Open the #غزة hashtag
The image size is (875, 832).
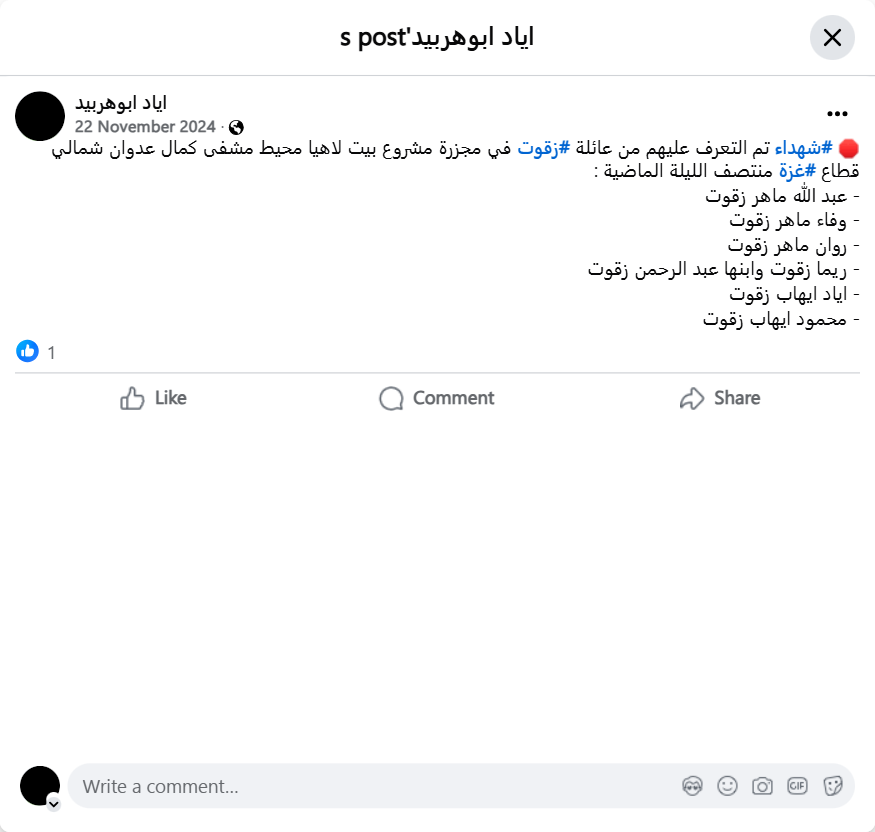(x=797, y=171)
